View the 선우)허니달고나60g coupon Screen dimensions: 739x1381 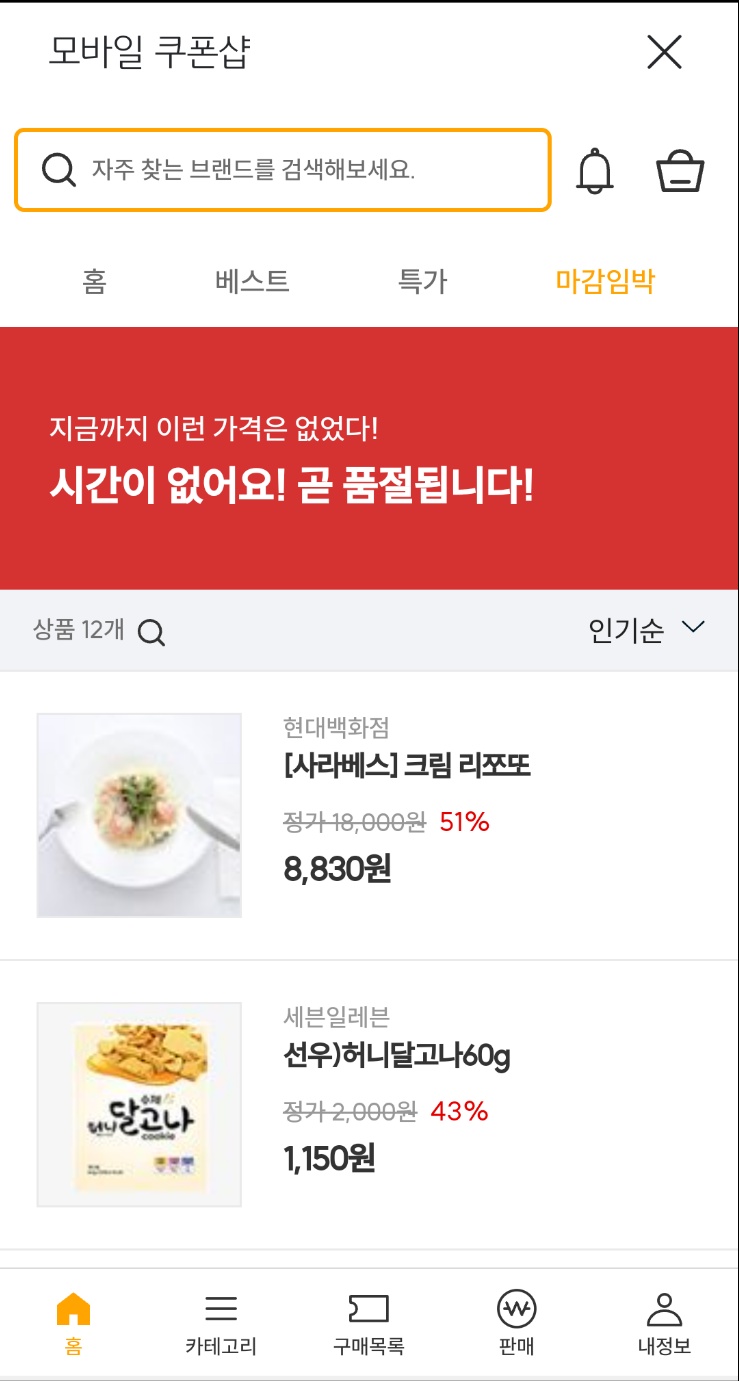tap(397, 1056)
